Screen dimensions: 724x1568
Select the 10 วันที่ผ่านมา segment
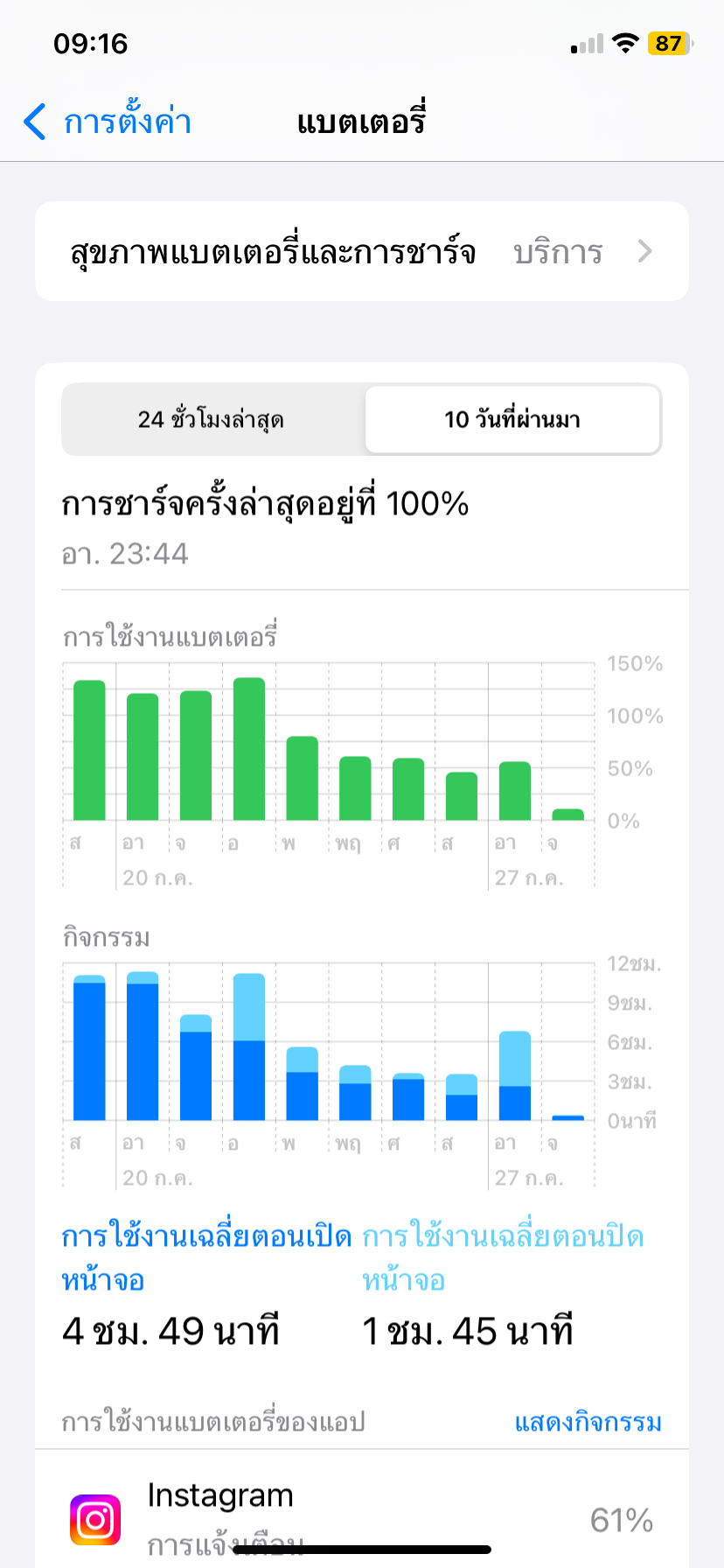512,419
